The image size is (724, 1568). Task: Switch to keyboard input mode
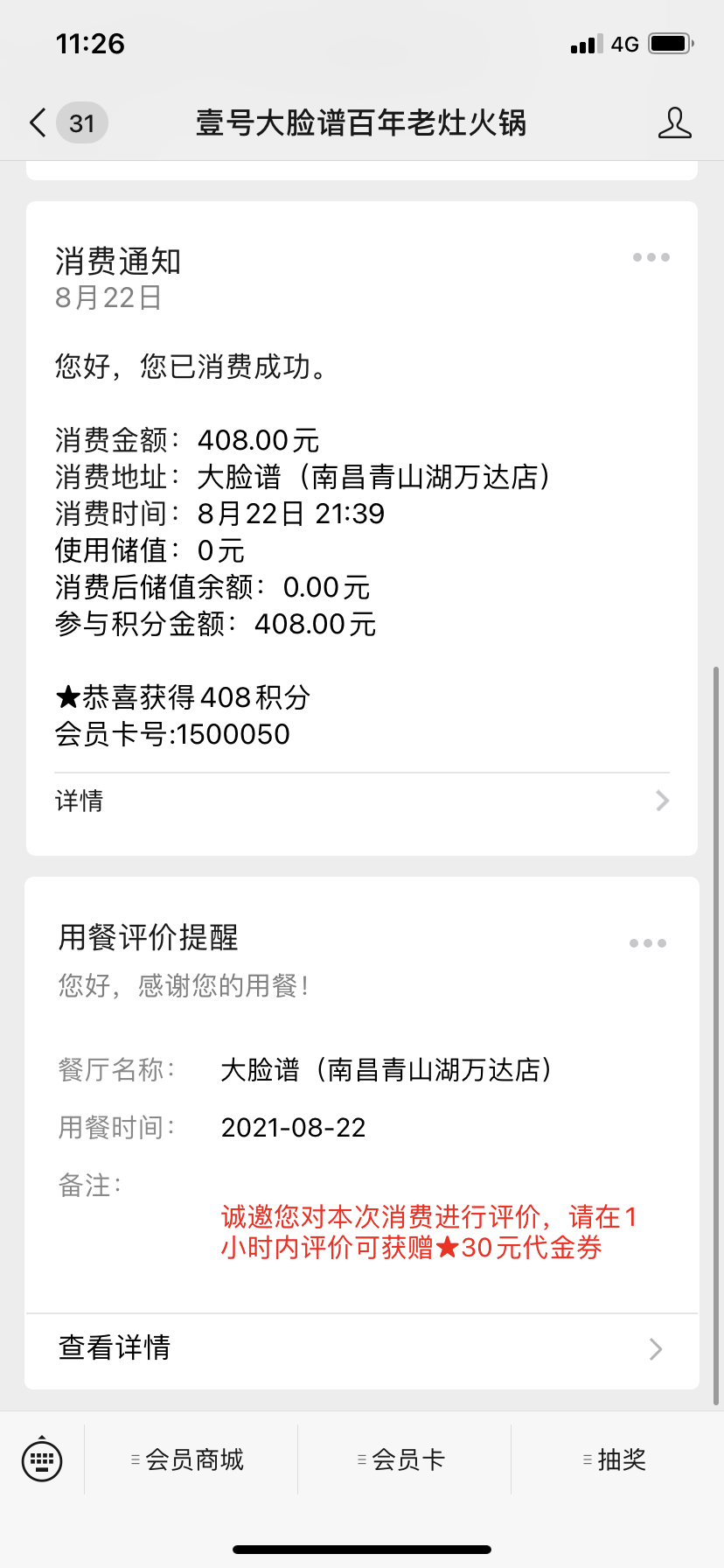42,1459
